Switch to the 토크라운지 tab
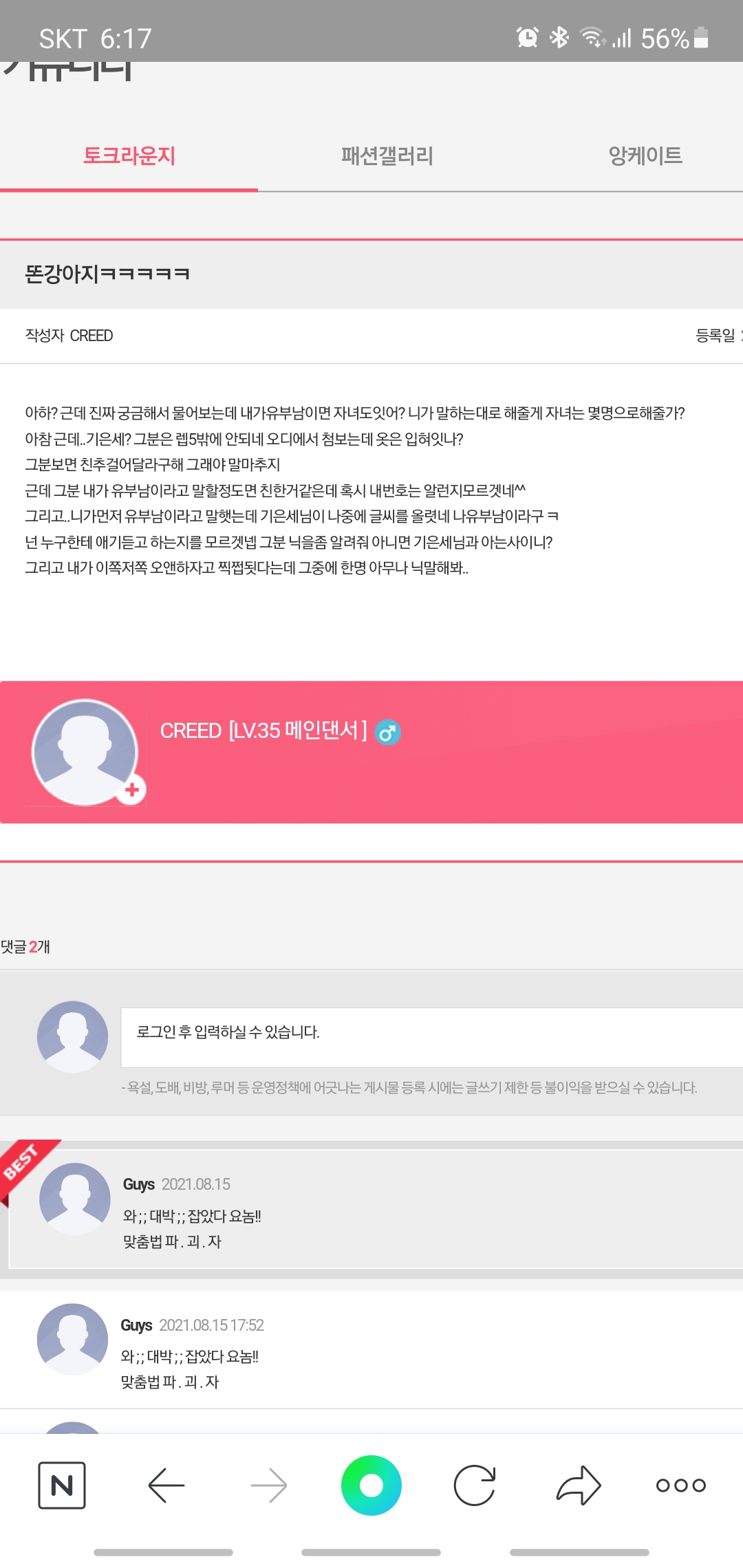 (x=129, y=156)
